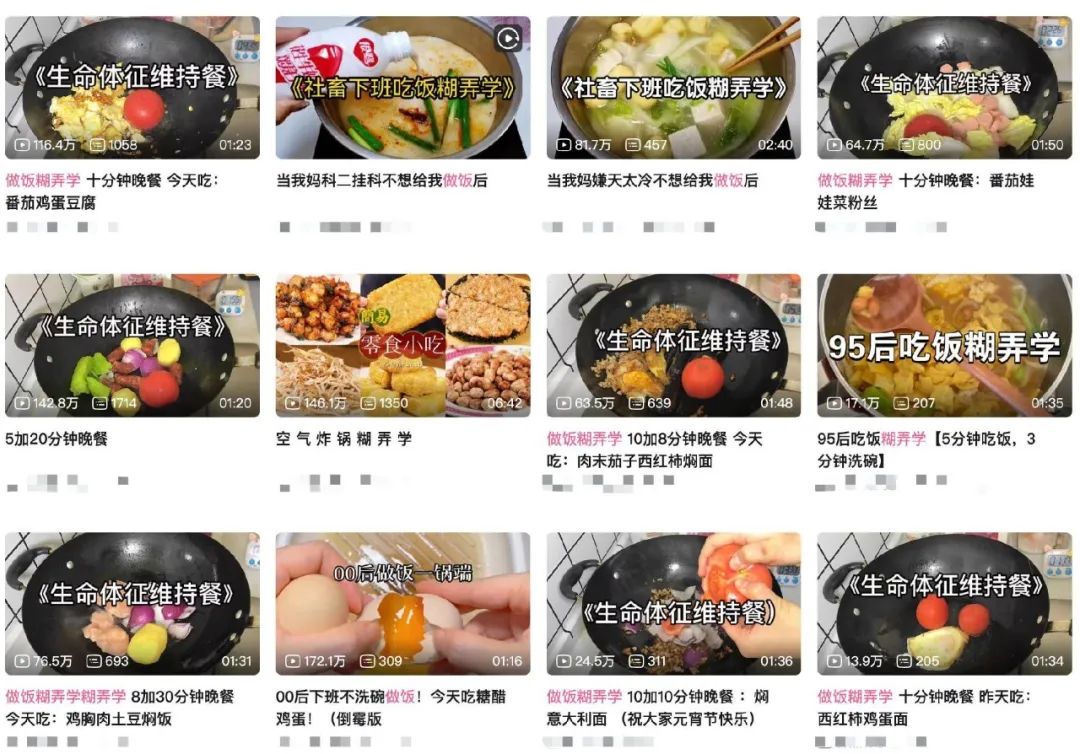Image resolution: width=1080 pixels, height=754 pixels.
Task: Watch the 西红柿鸡蛋面 dinner video
Action: [x=944, y=604]
